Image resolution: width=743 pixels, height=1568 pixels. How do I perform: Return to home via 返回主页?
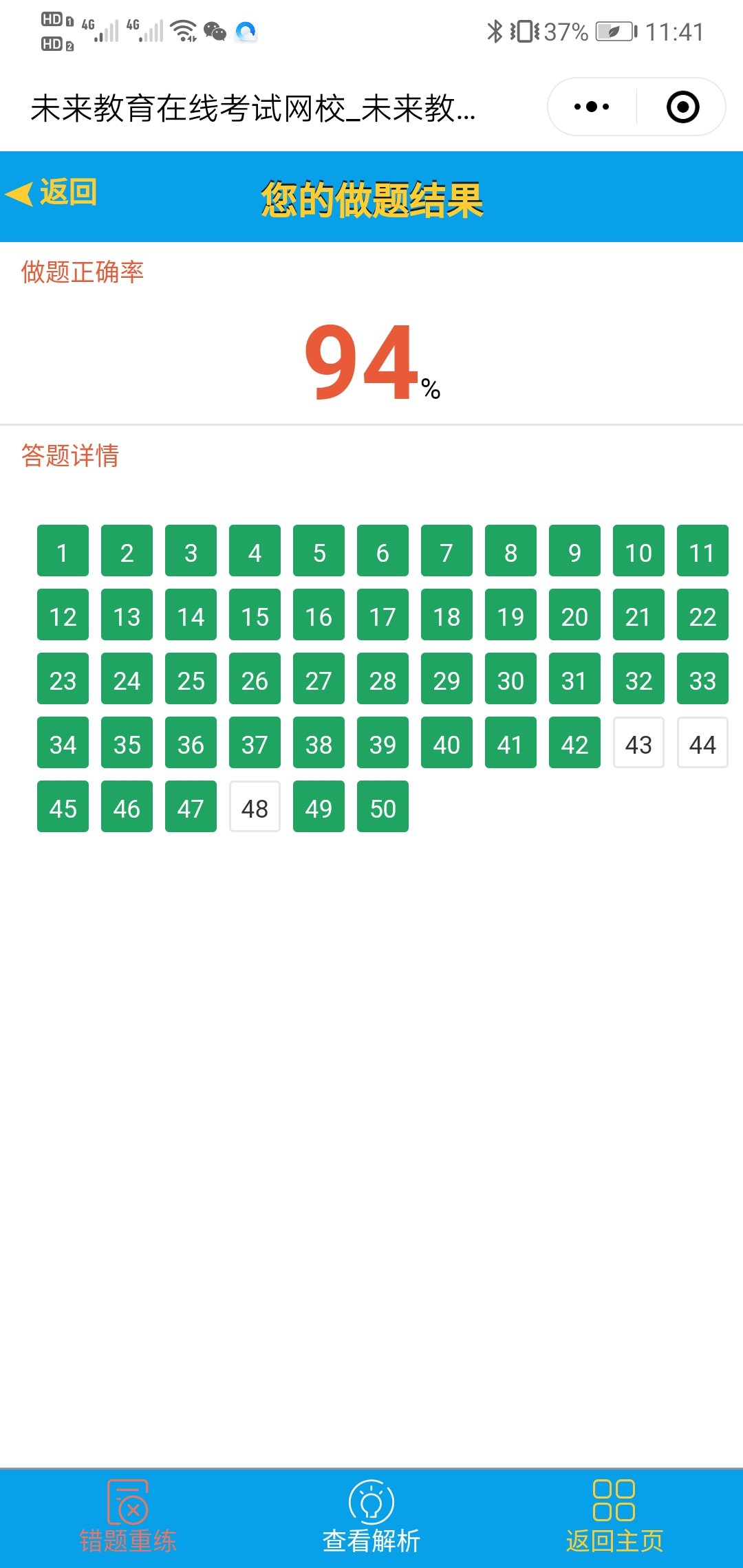point(614,1517)
